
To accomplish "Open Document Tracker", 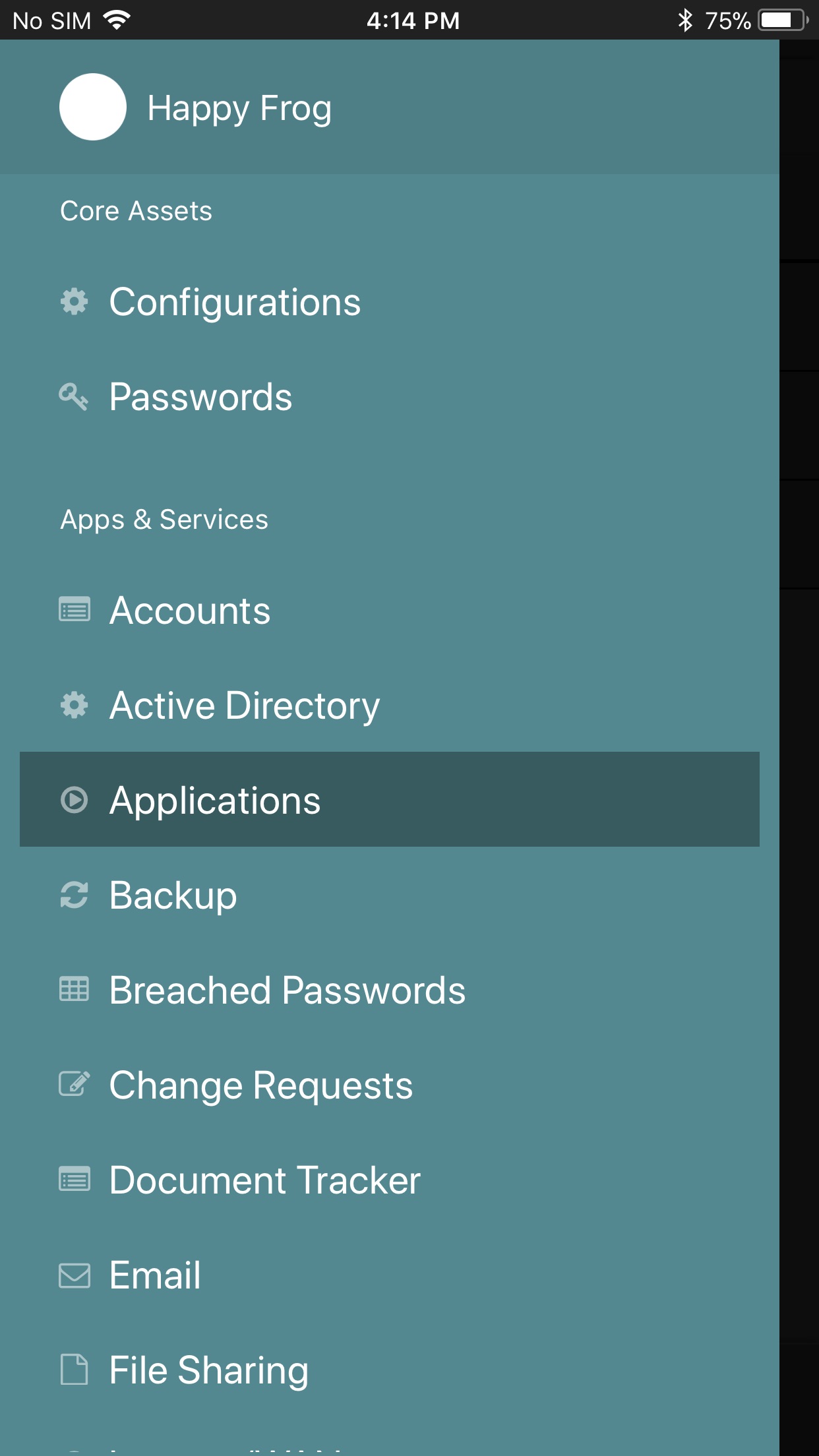I will point(264,1180).
